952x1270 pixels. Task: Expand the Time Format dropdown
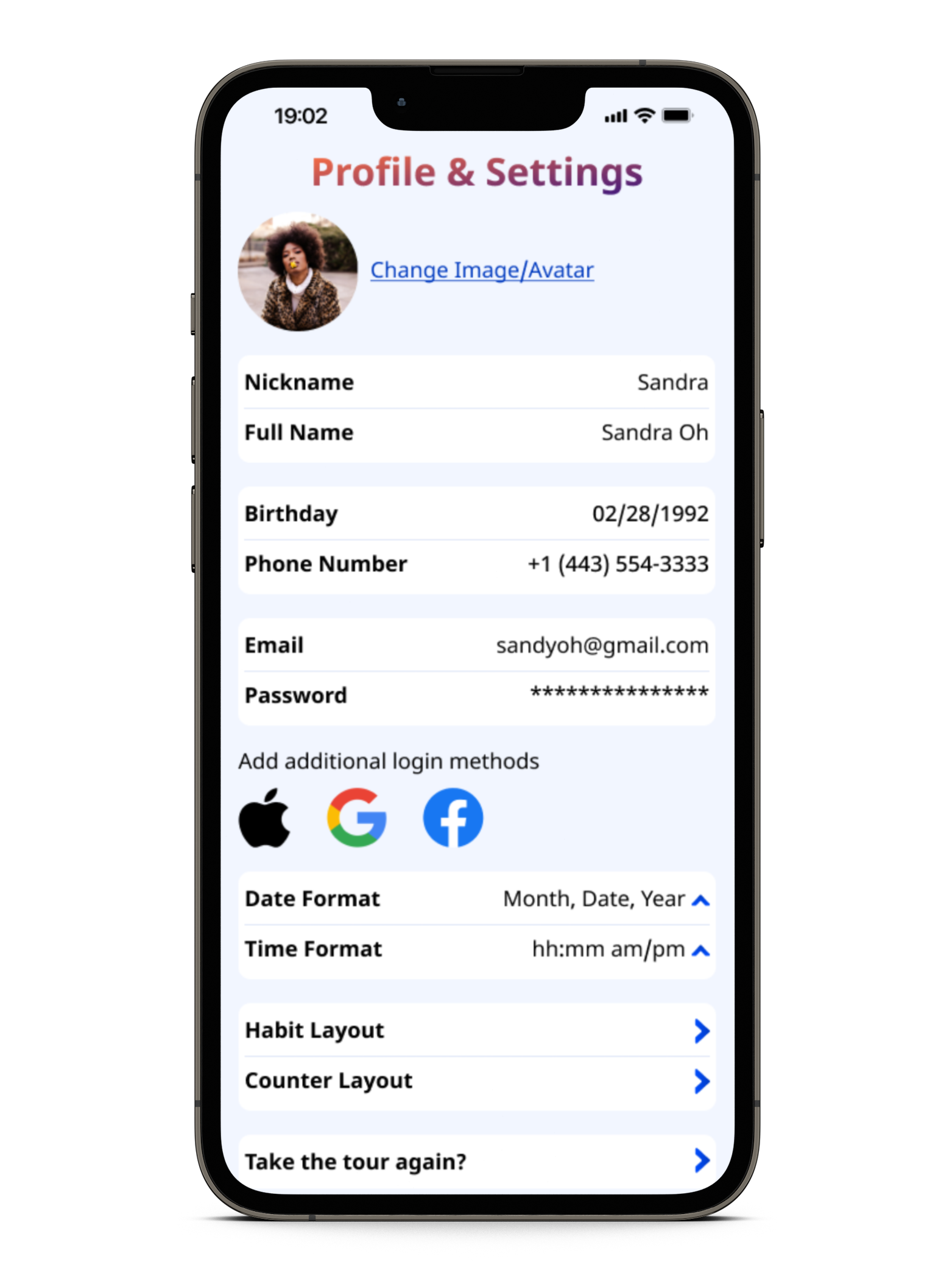point(700,950)
